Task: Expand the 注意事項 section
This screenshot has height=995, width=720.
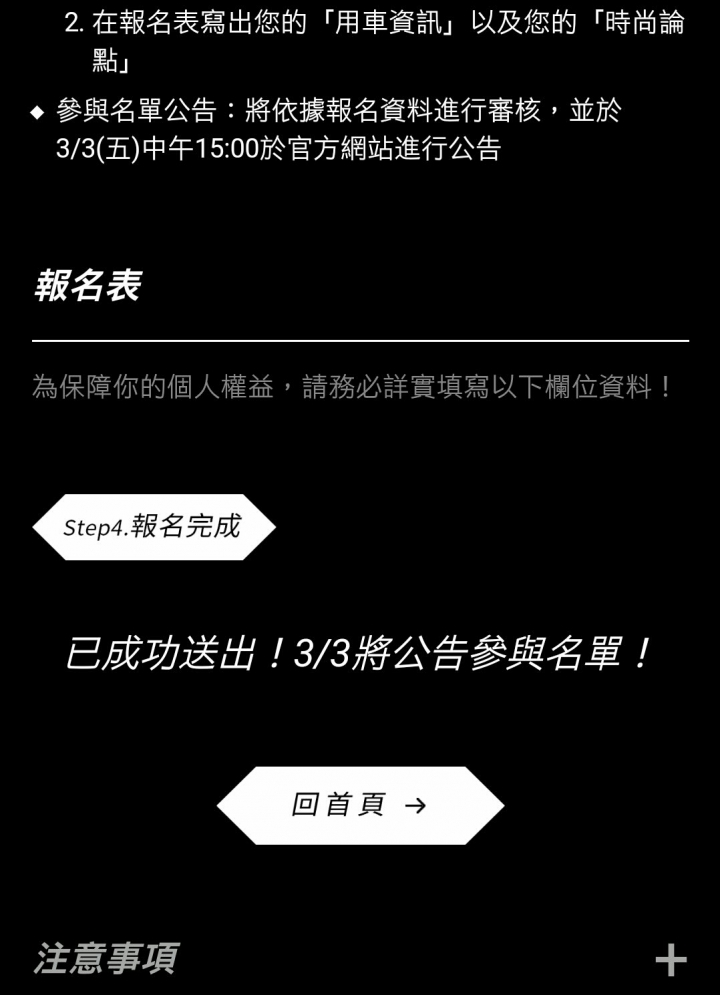Action: (x=670, y=960)
